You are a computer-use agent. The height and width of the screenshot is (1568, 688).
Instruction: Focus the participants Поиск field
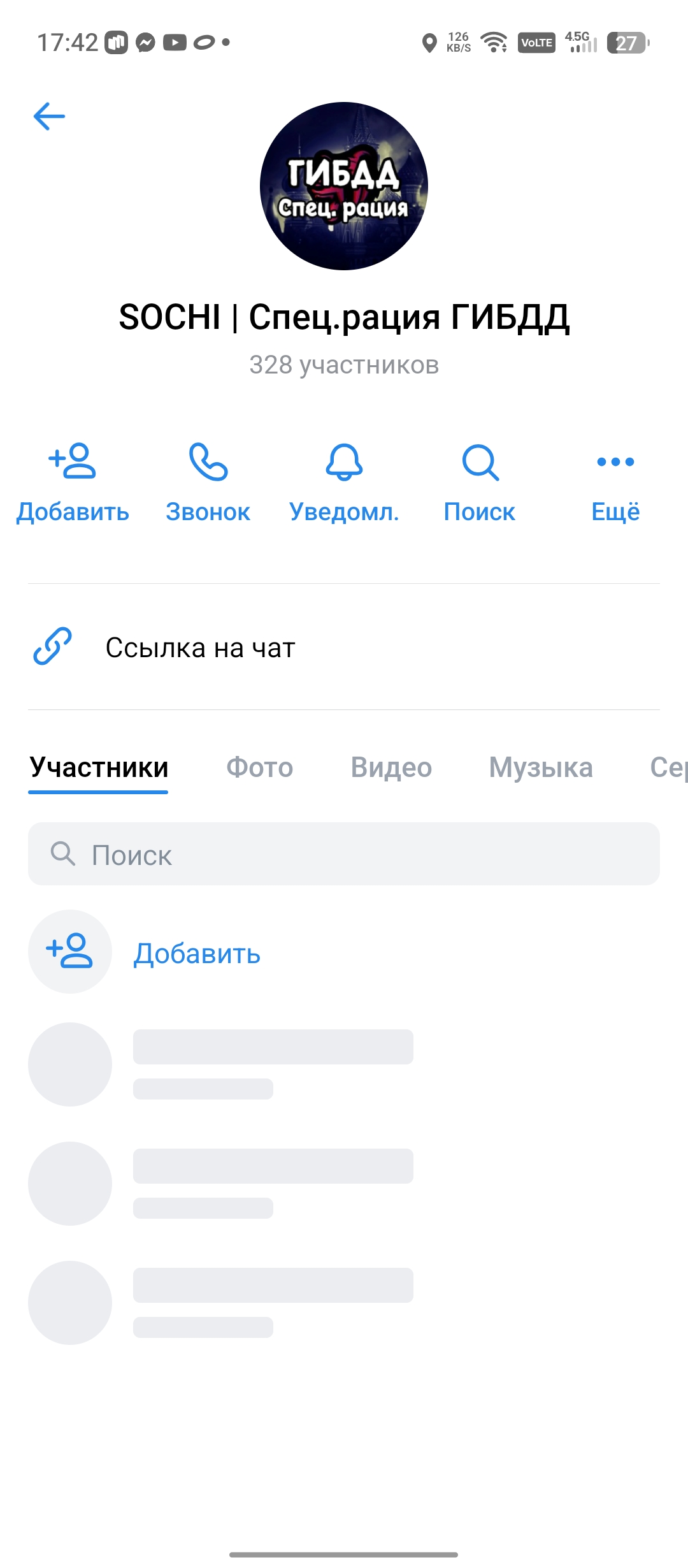point(344,854)
